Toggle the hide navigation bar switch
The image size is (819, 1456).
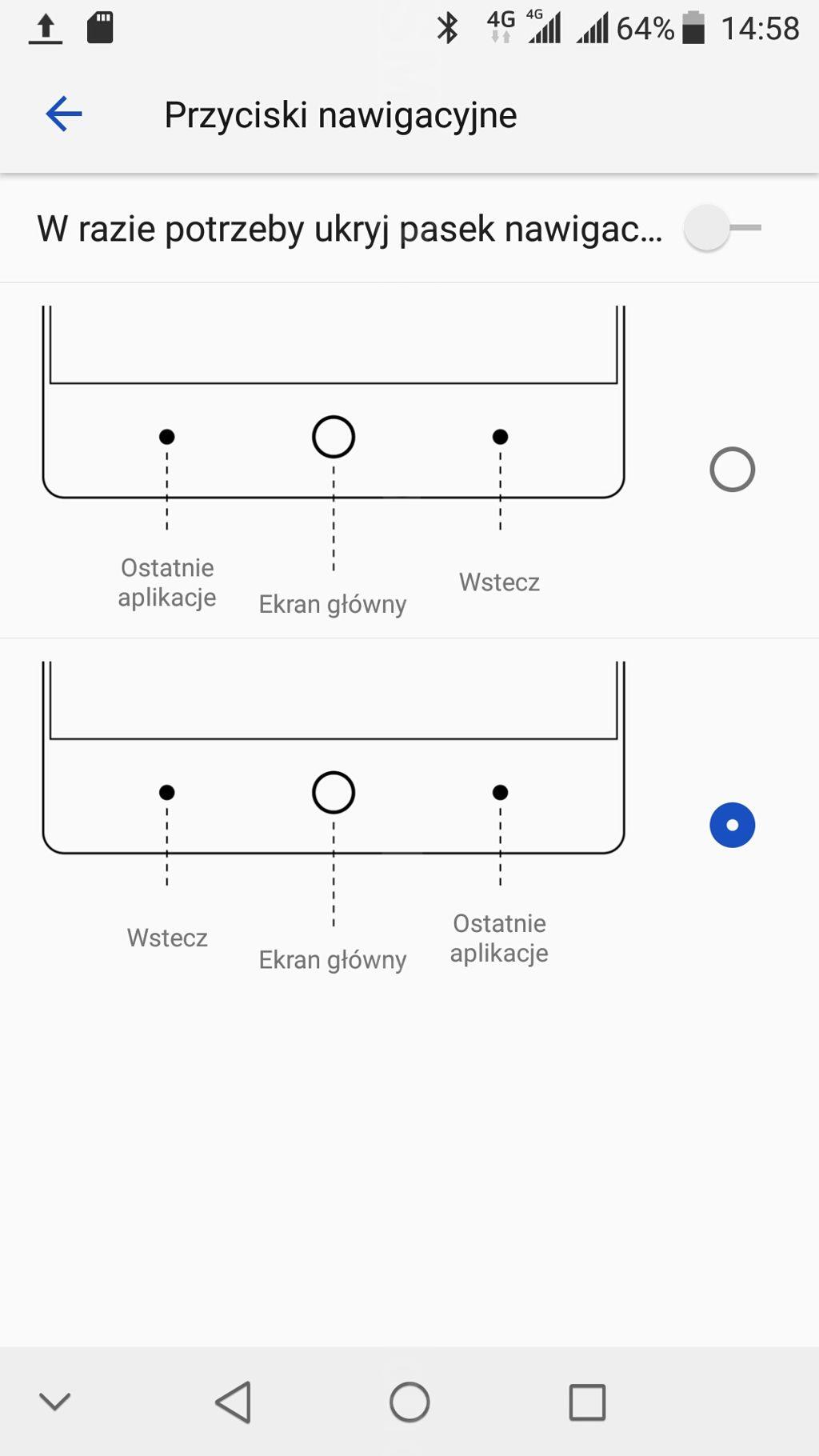[x=722, y=228]
